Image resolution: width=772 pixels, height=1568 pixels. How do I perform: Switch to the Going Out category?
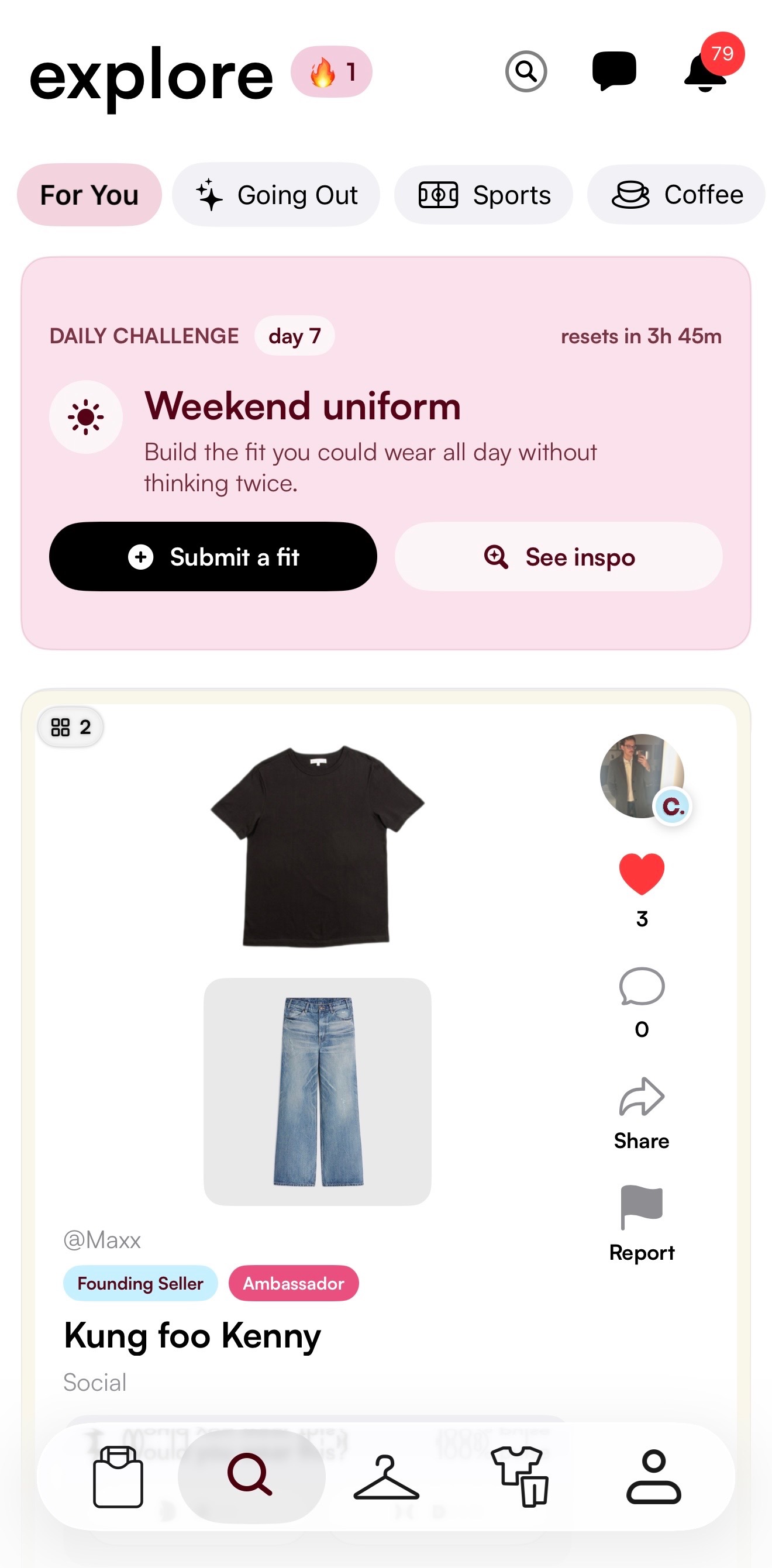[x=276, y=195]
